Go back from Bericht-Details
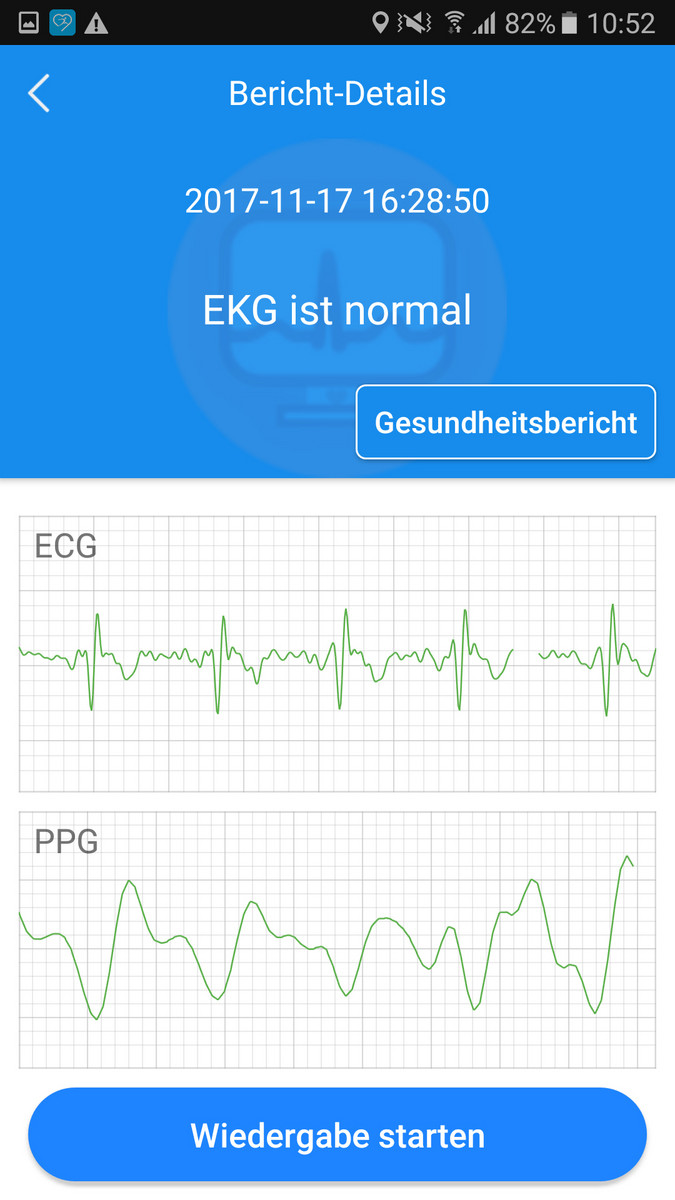 39,94
